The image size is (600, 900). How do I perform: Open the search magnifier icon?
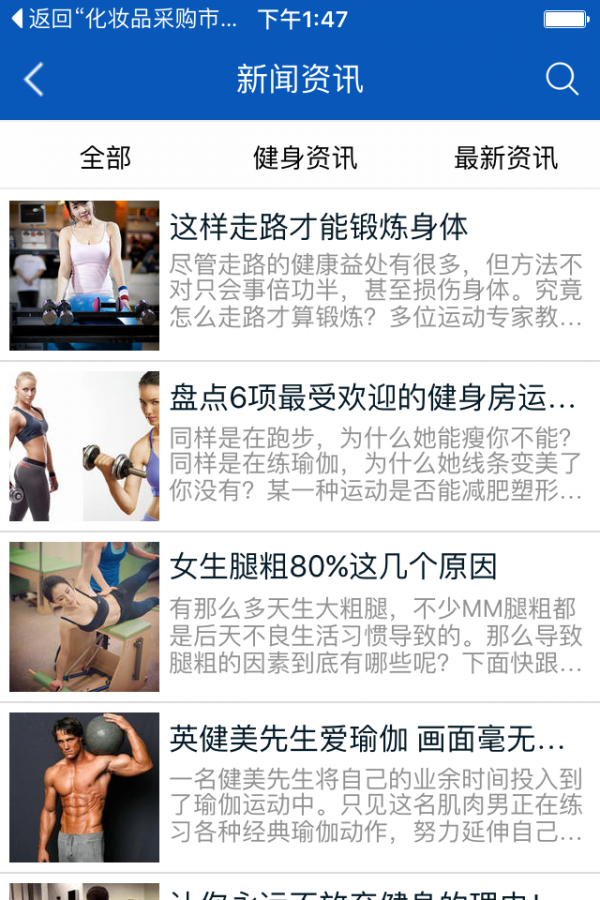(x=562, y=80)
